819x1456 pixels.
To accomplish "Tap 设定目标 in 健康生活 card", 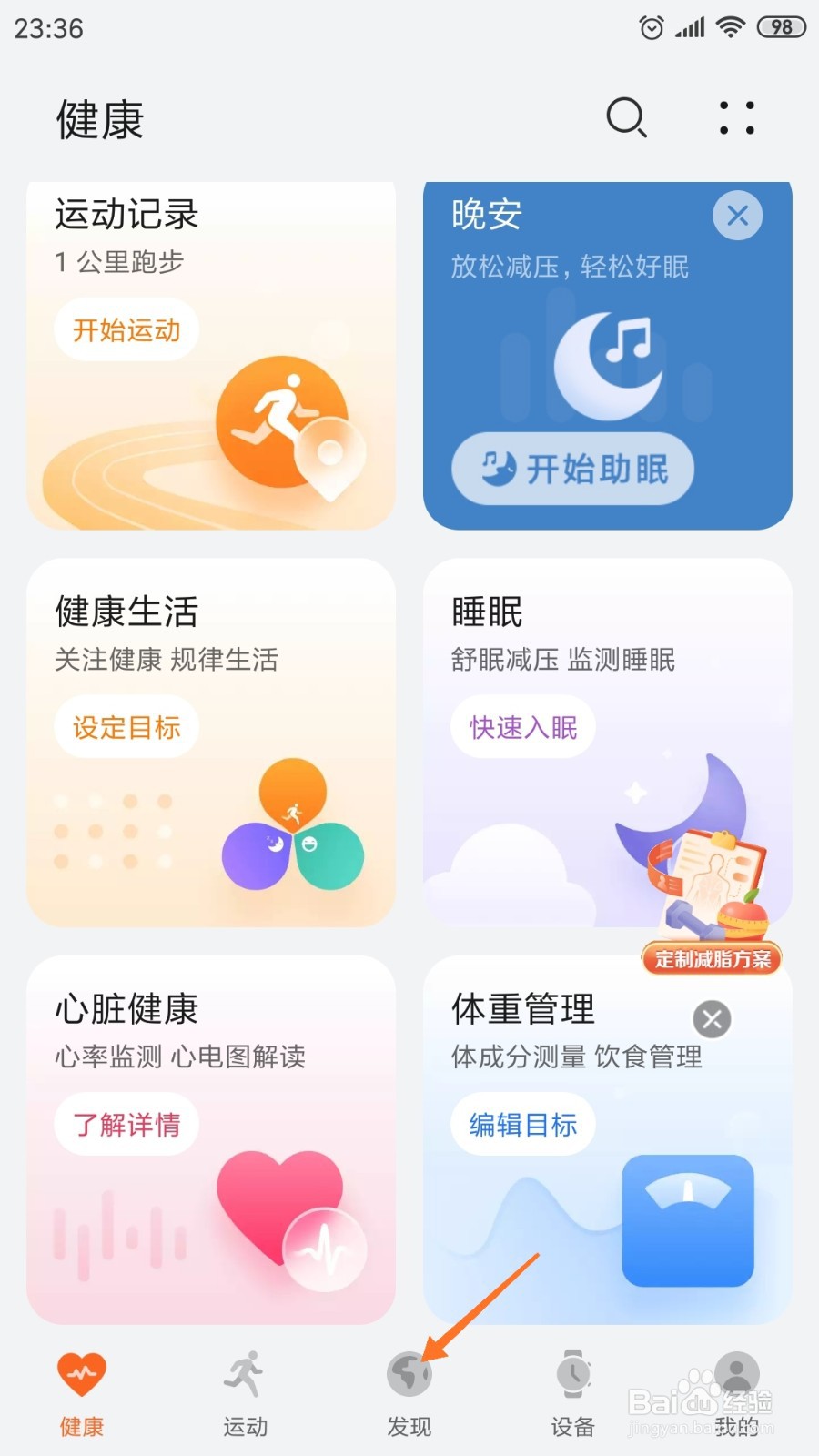I will coord(126,726).
